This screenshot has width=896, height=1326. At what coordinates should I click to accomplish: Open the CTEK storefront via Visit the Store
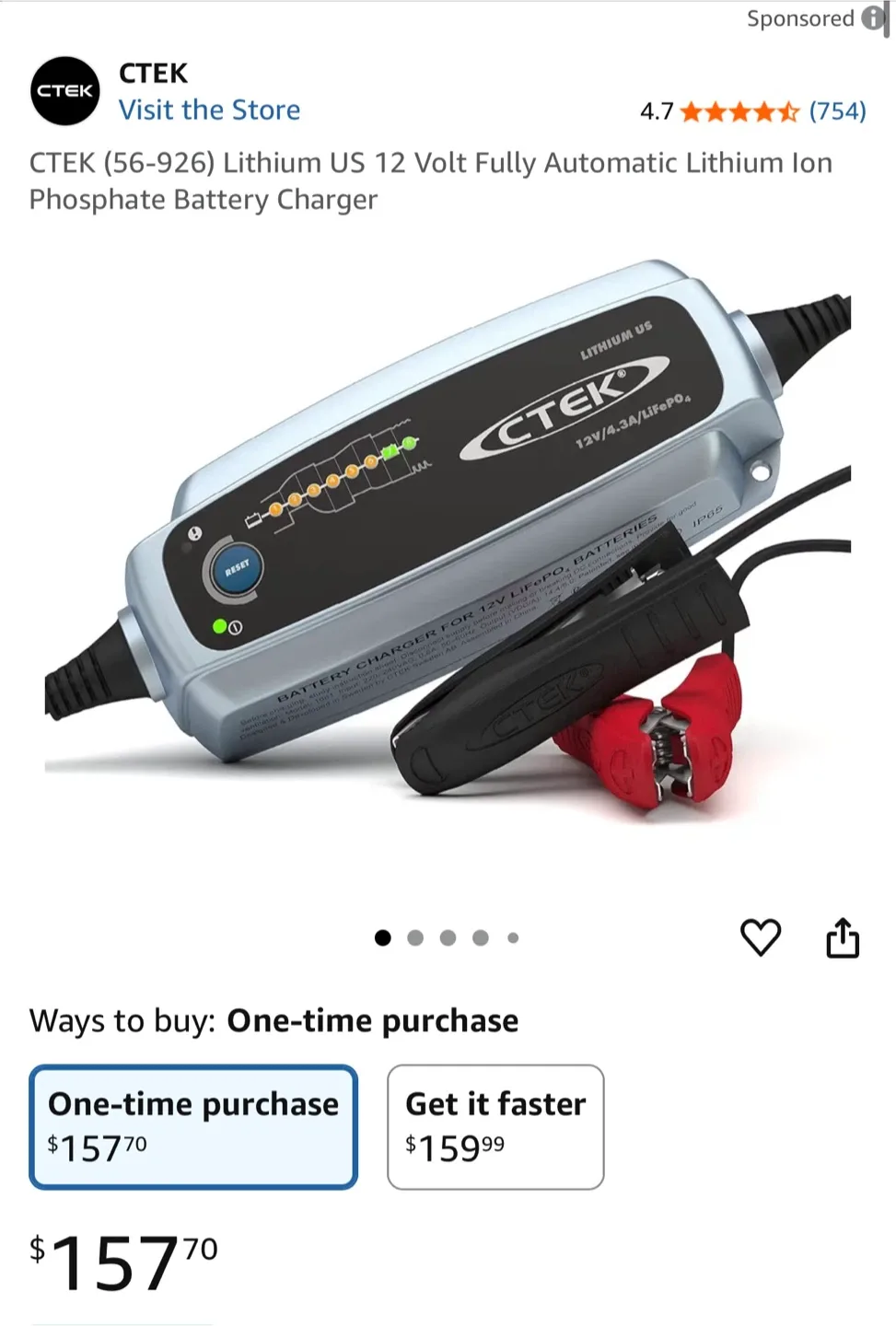(x=210, y=110)
